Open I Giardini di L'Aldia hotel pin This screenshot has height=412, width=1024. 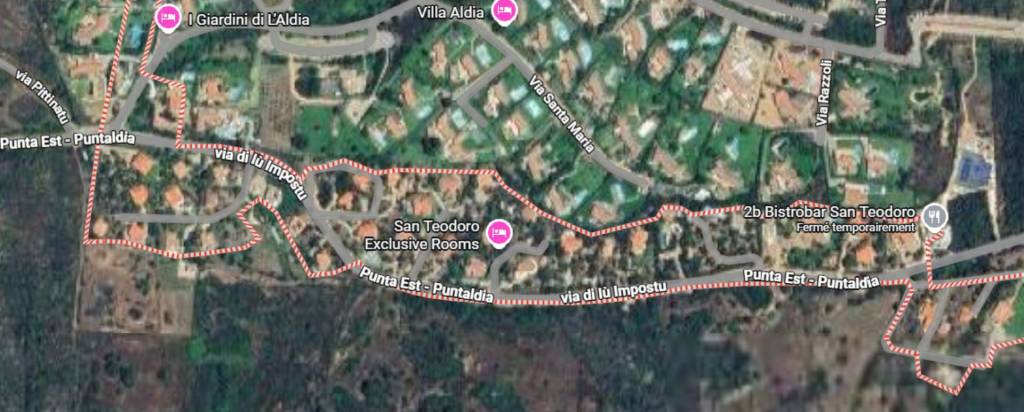pyautogui.click(x=167, y=17)
